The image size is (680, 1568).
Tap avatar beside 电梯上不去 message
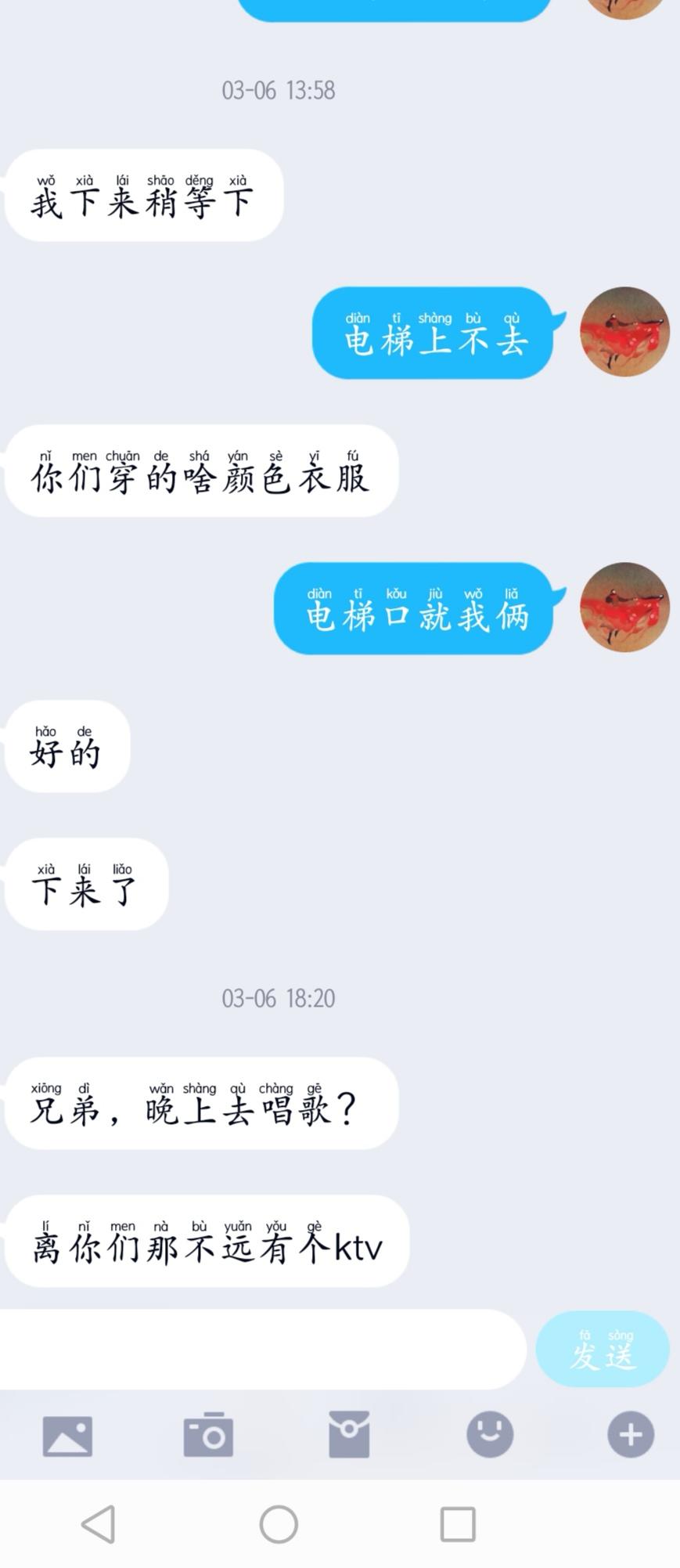point(624,332)
